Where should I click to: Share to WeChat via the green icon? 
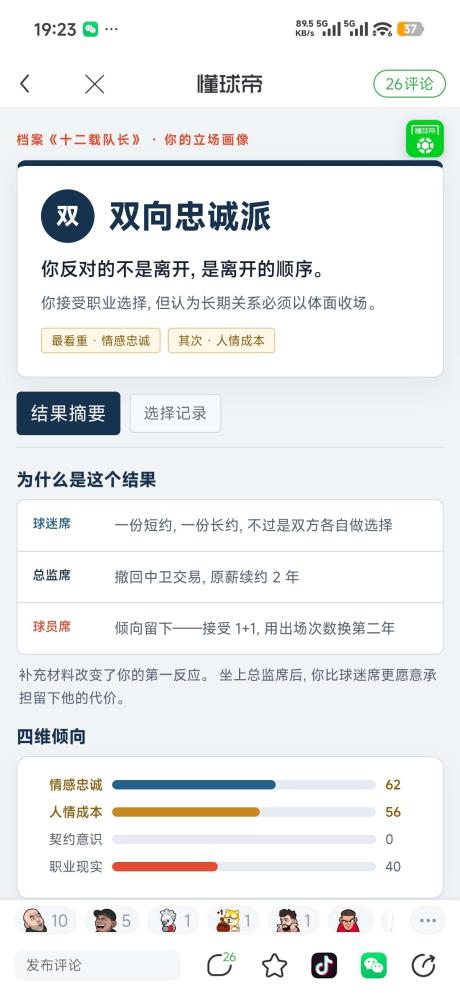coord(374,966)
